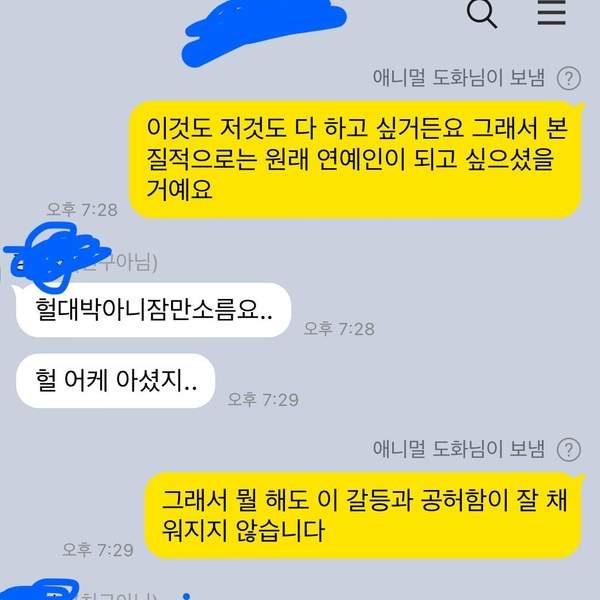
Task: Open search in this chat
Action: click(x=482, y=13)
